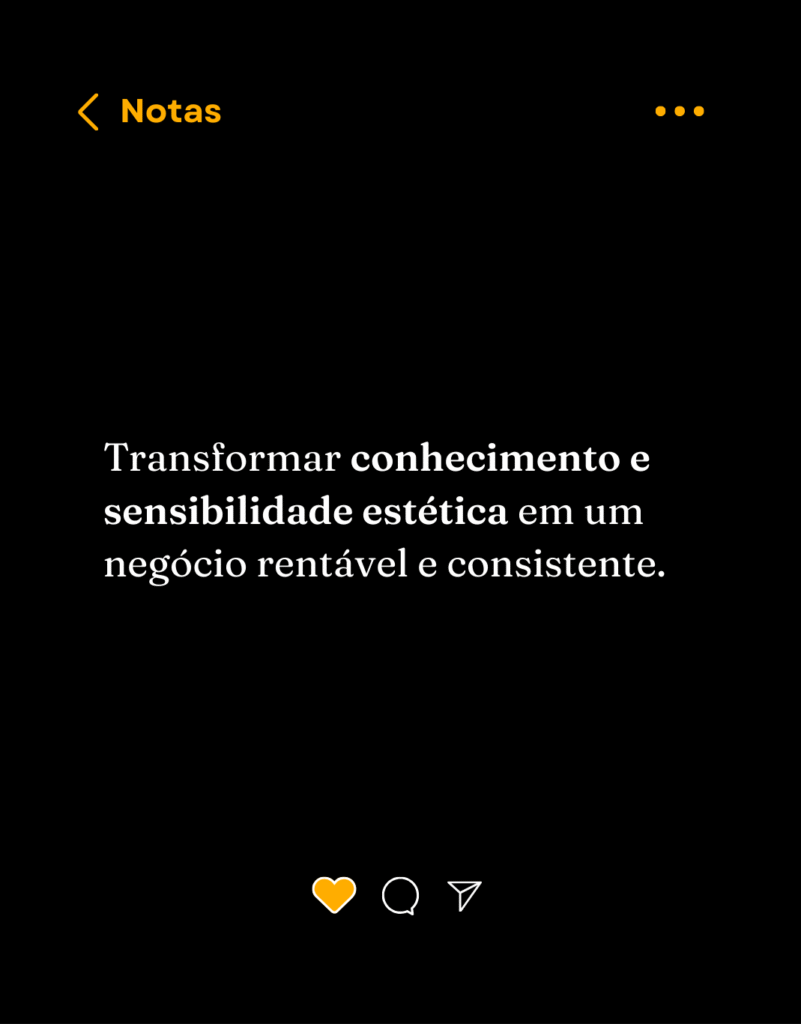
Task: Select the Notas header label
Action: 170,111
